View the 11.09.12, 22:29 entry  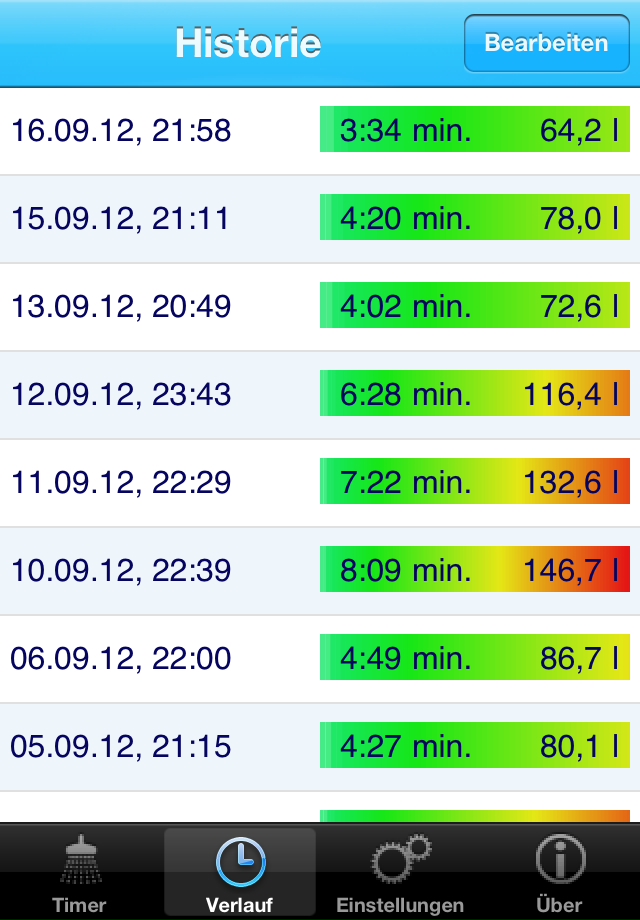click(x=320, y=483)
